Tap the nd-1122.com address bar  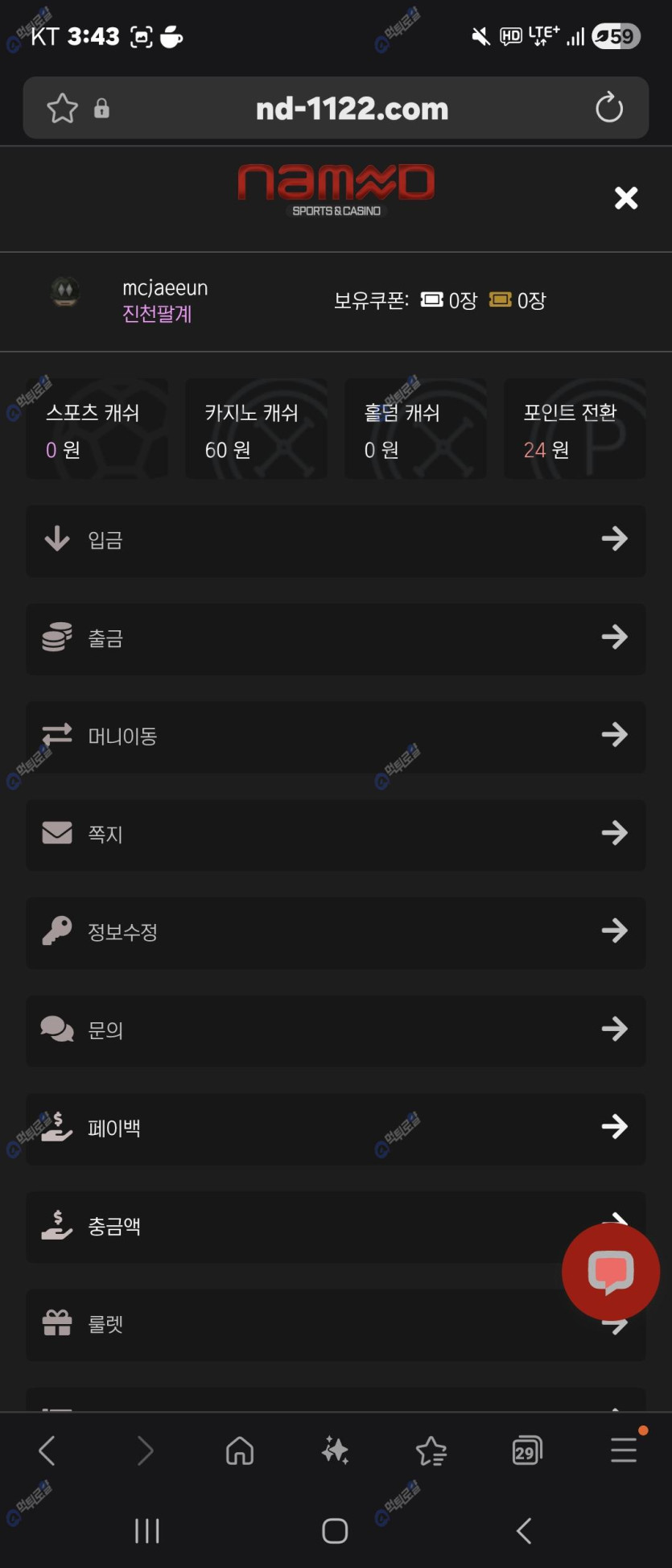pyautogui.click(x=352, y=108)
